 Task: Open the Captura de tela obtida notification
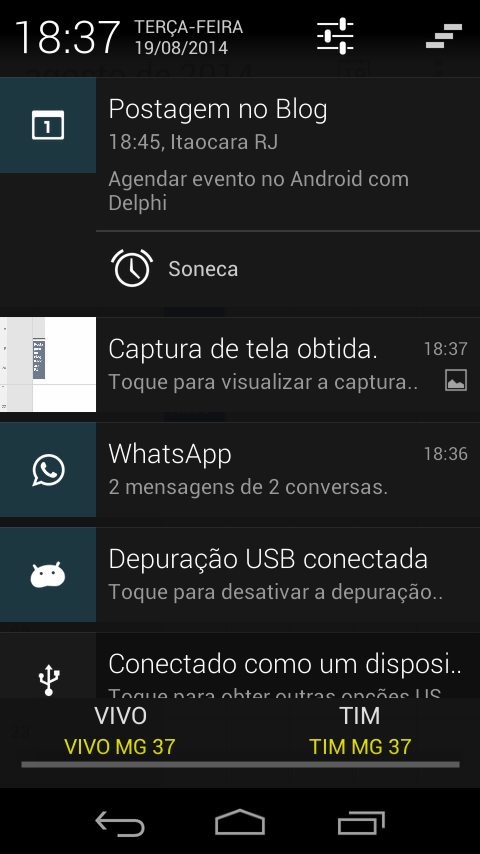(x=240, y=364)
